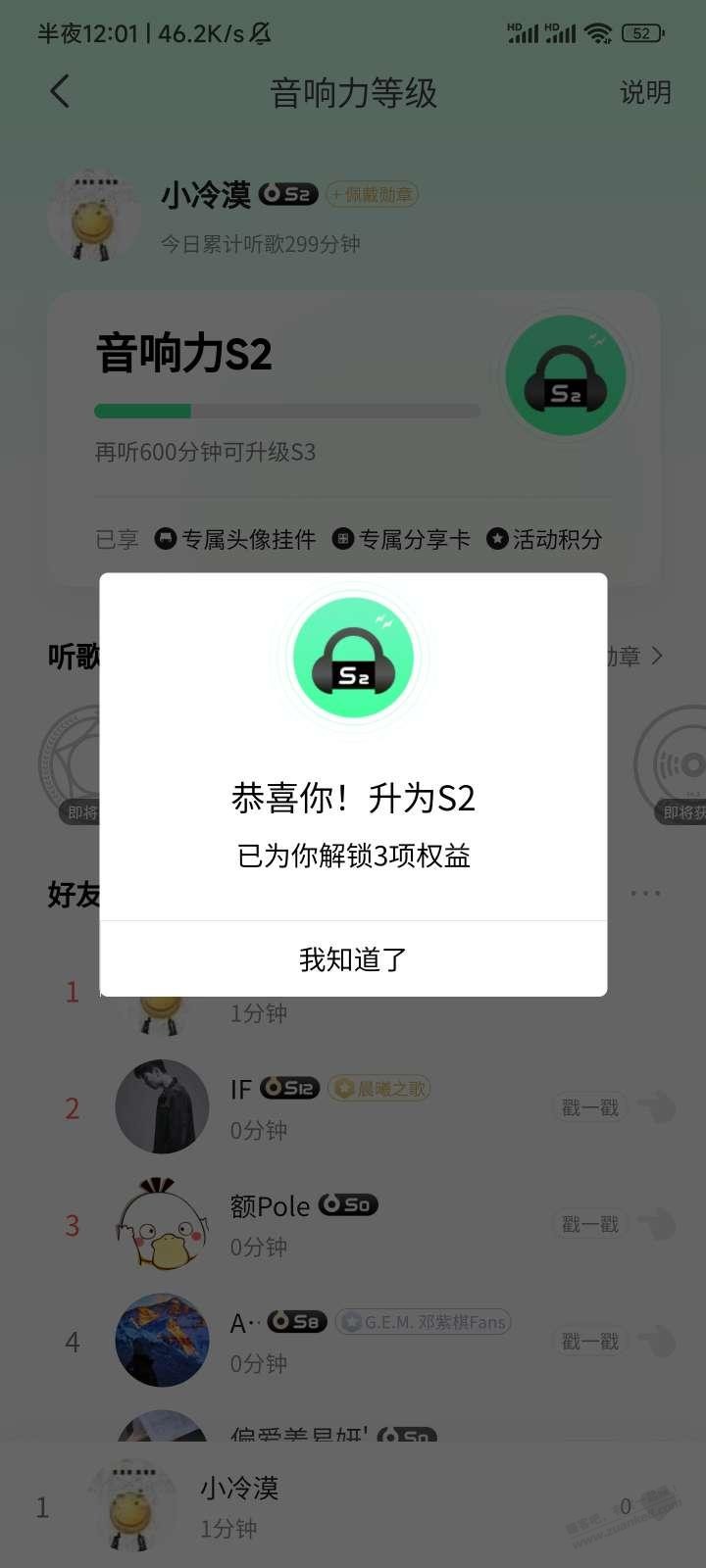706x1568 pixels.
Task: Open 额Pole's friend profile row
Action: click(x=353, y=1224)
